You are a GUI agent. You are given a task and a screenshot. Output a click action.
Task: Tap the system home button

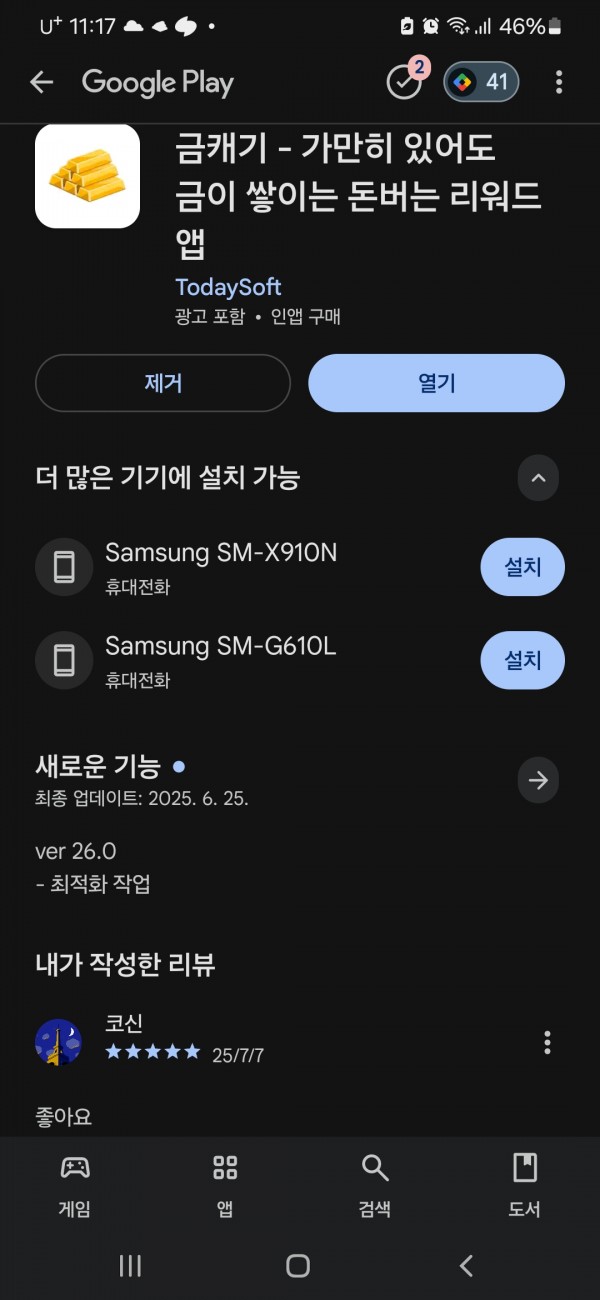click(298, 1266)
